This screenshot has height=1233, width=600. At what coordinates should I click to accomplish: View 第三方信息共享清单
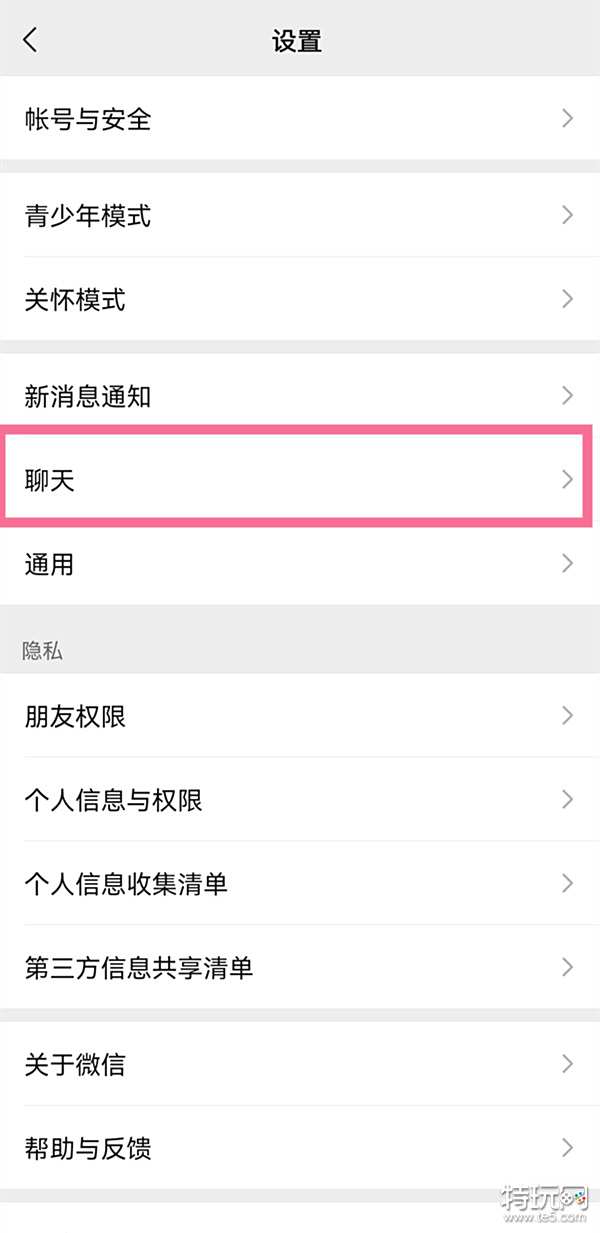(x=300, y=968)
